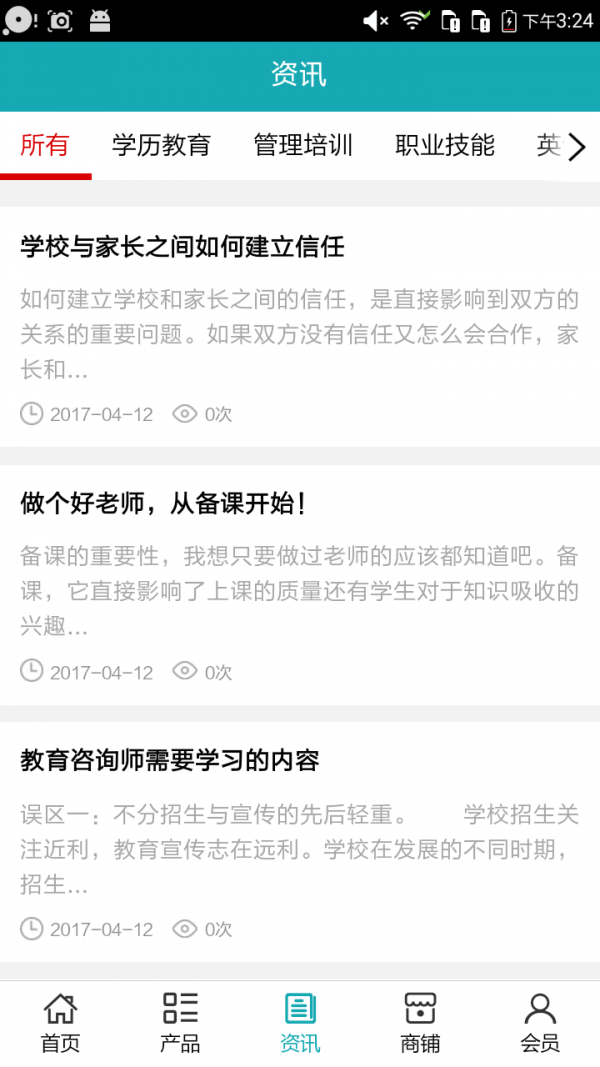Go to the 首页 home tab
Image resolution: width=600 pixels, height=1067 pixels.
pos(60,1023)
